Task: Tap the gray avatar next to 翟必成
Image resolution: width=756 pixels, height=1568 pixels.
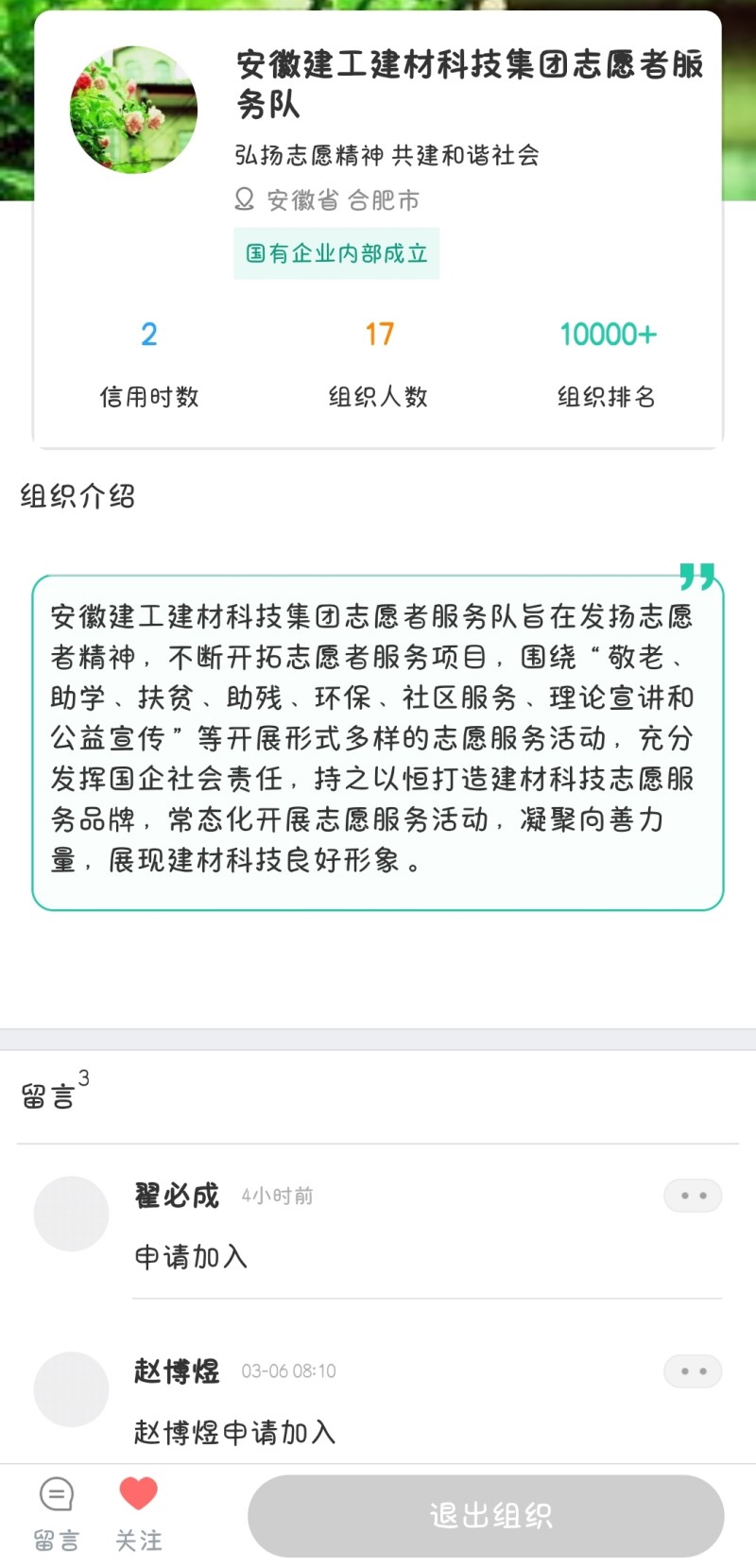Action: pyautogui.click(x=71, y=1213)
